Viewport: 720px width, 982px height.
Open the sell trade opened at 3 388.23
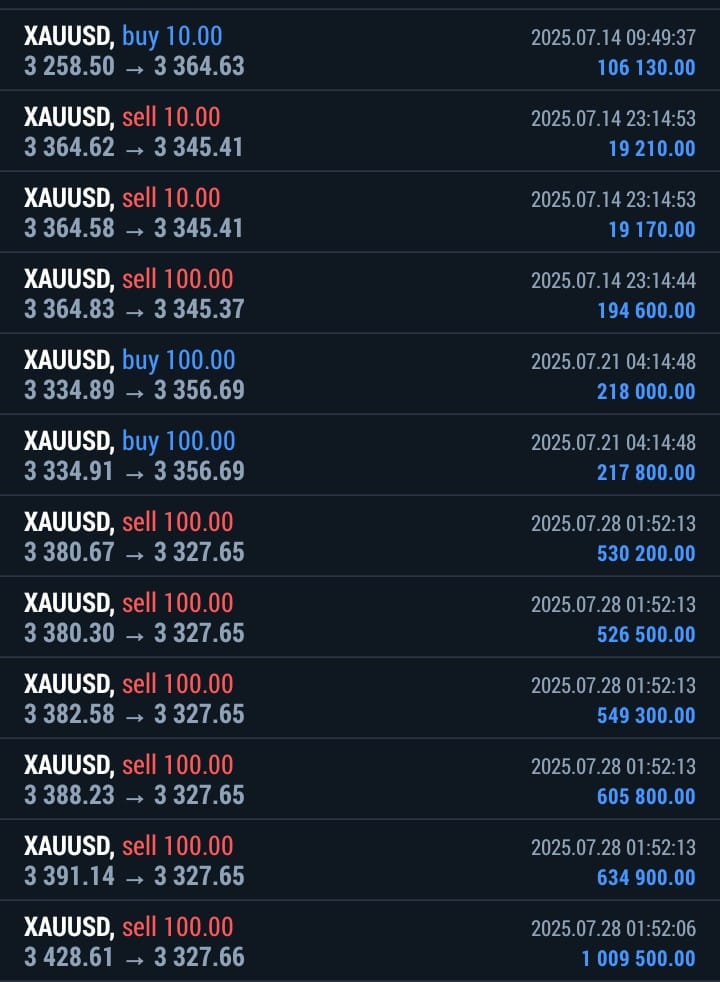pos(360,780)
